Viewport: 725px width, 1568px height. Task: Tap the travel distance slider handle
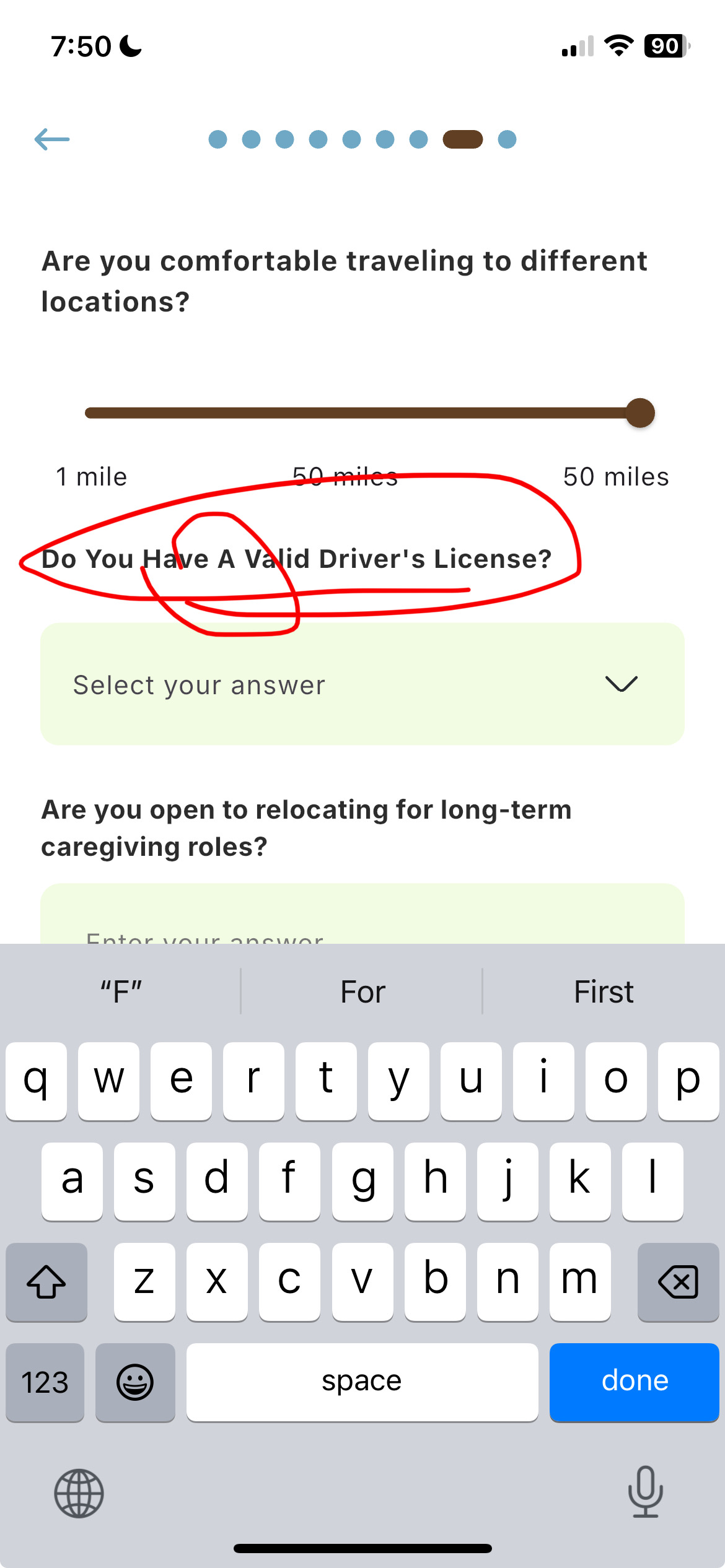pyautogui.click(x=640, y=413)
